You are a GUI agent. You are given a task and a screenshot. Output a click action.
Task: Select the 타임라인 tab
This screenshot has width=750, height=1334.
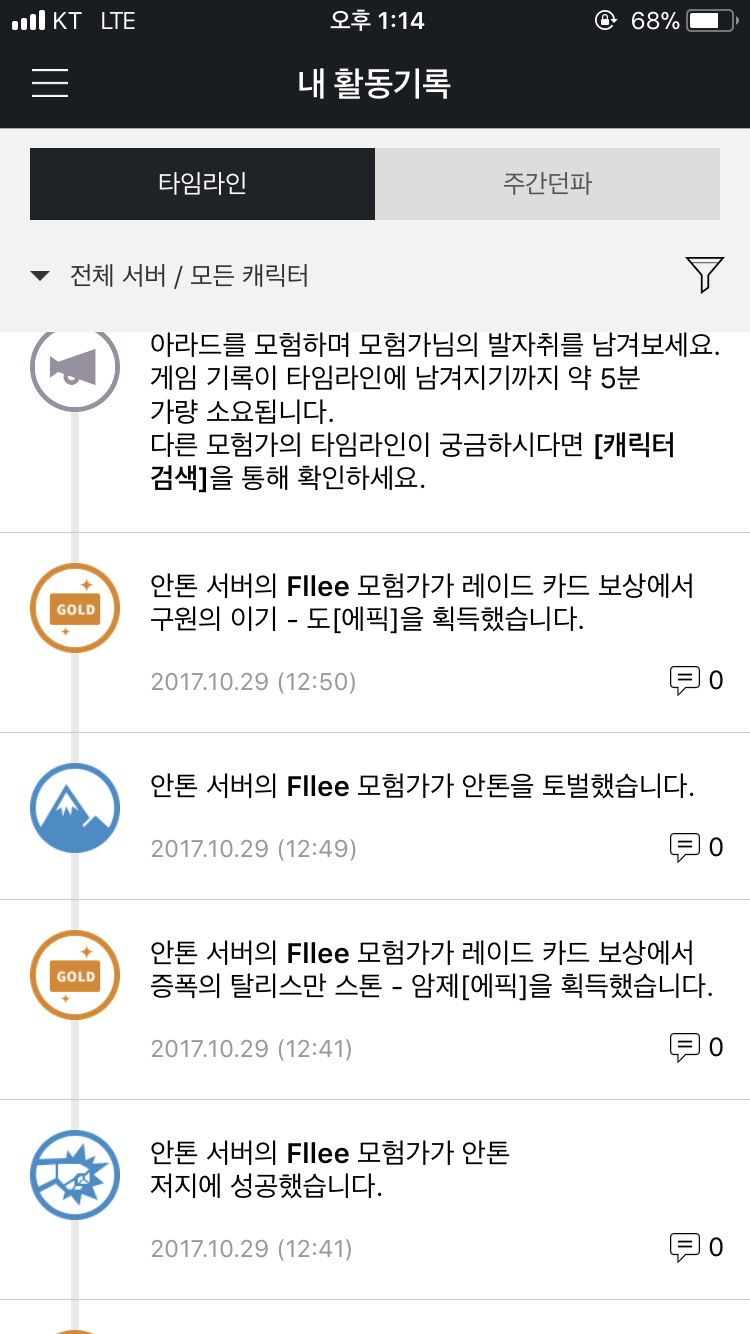point(202,184)
